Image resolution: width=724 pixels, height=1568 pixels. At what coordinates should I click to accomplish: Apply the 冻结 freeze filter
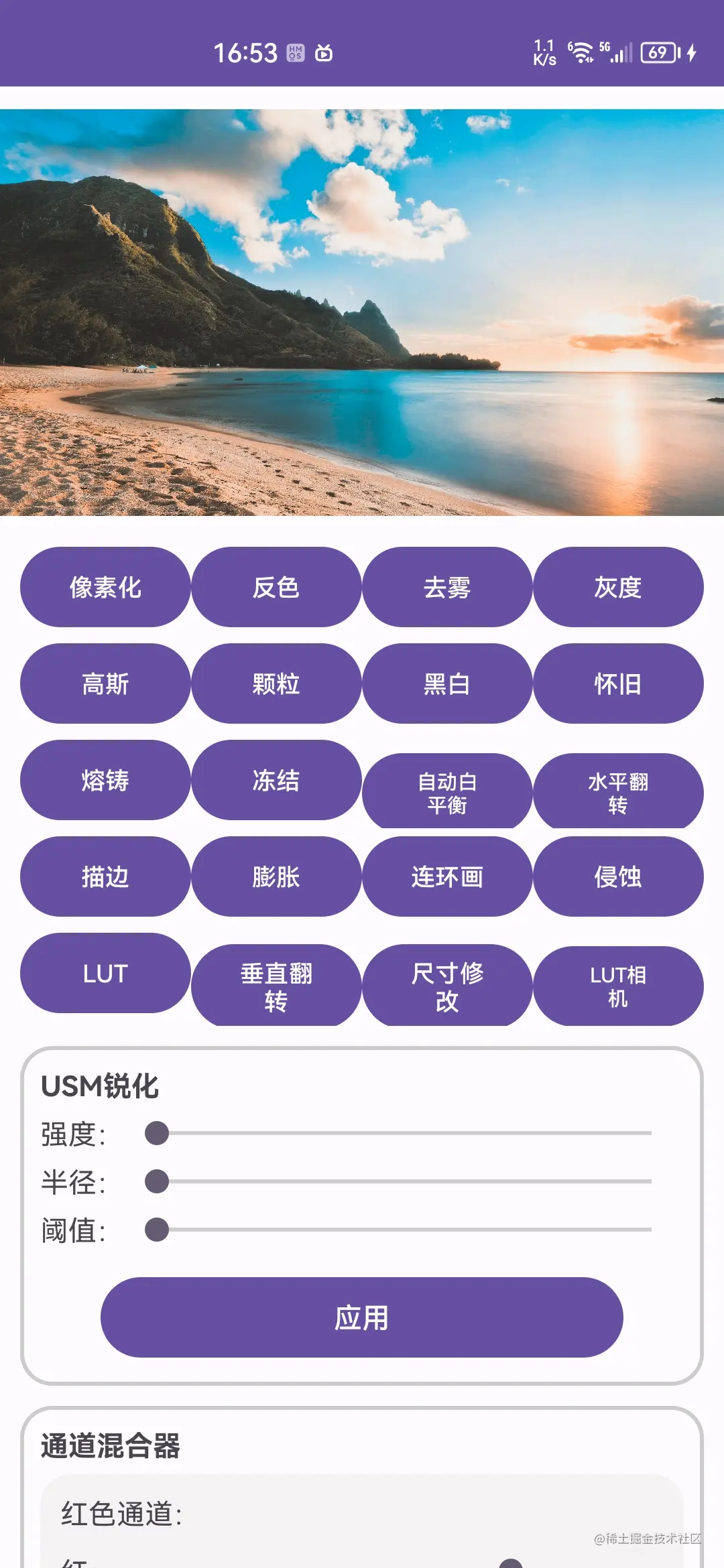[276, 781]
